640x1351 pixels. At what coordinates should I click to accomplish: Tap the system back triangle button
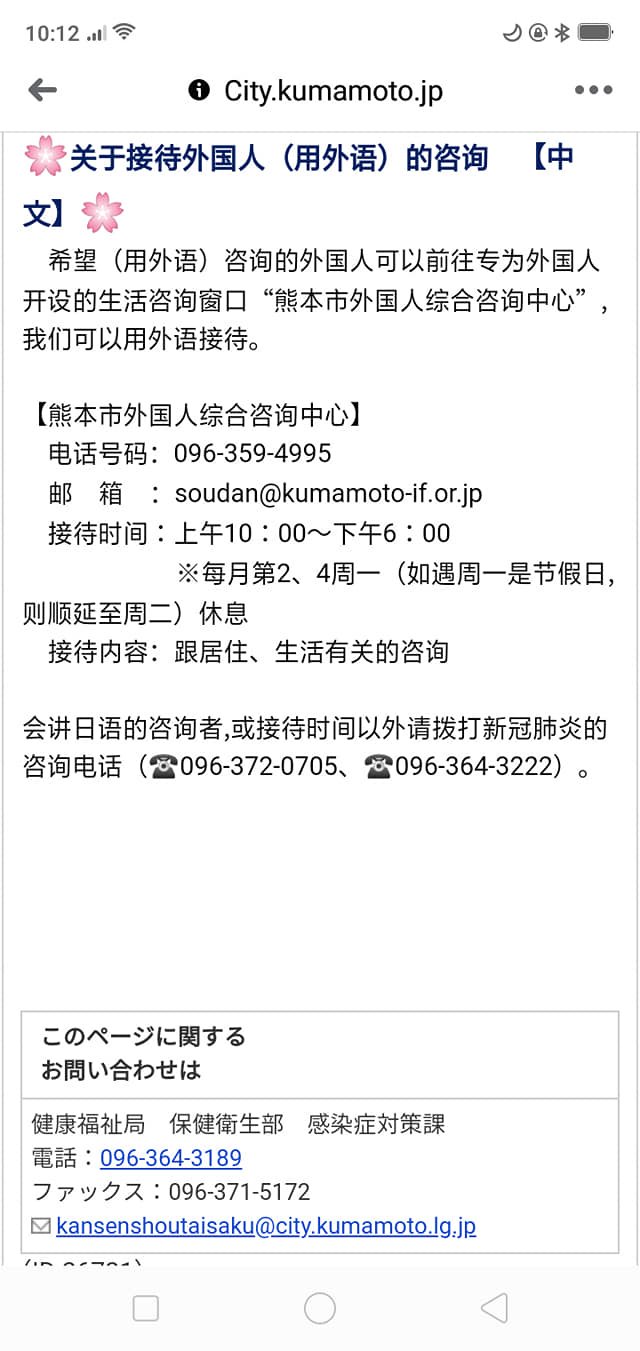(494, 1307)
